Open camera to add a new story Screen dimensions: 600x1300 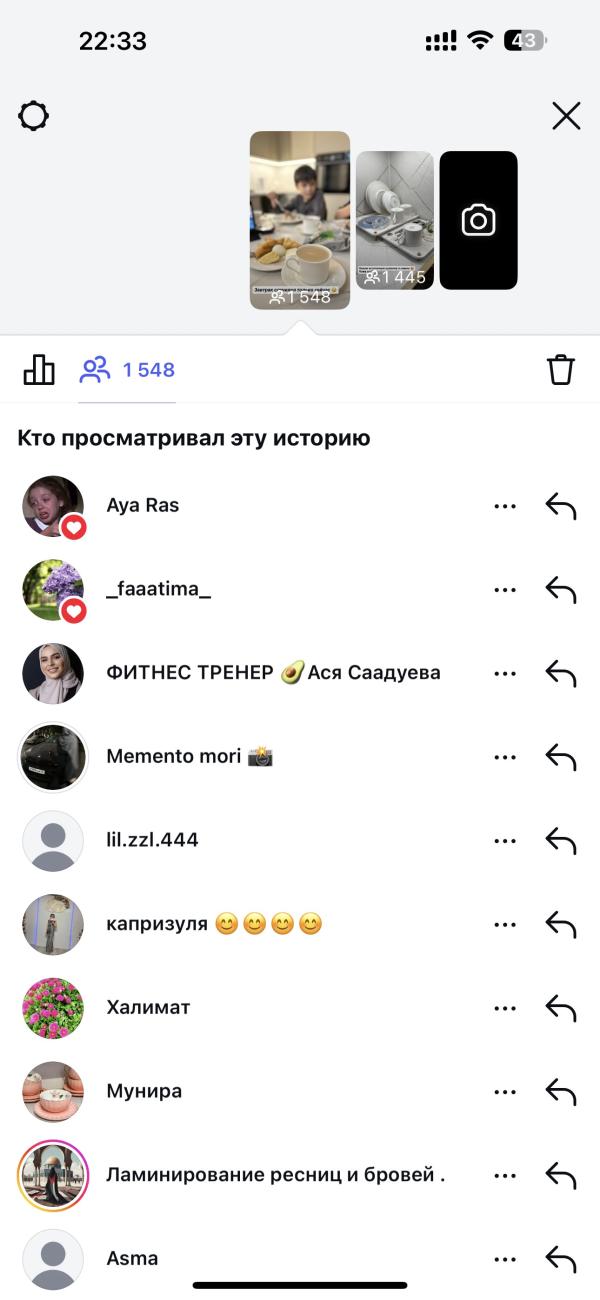478,220
